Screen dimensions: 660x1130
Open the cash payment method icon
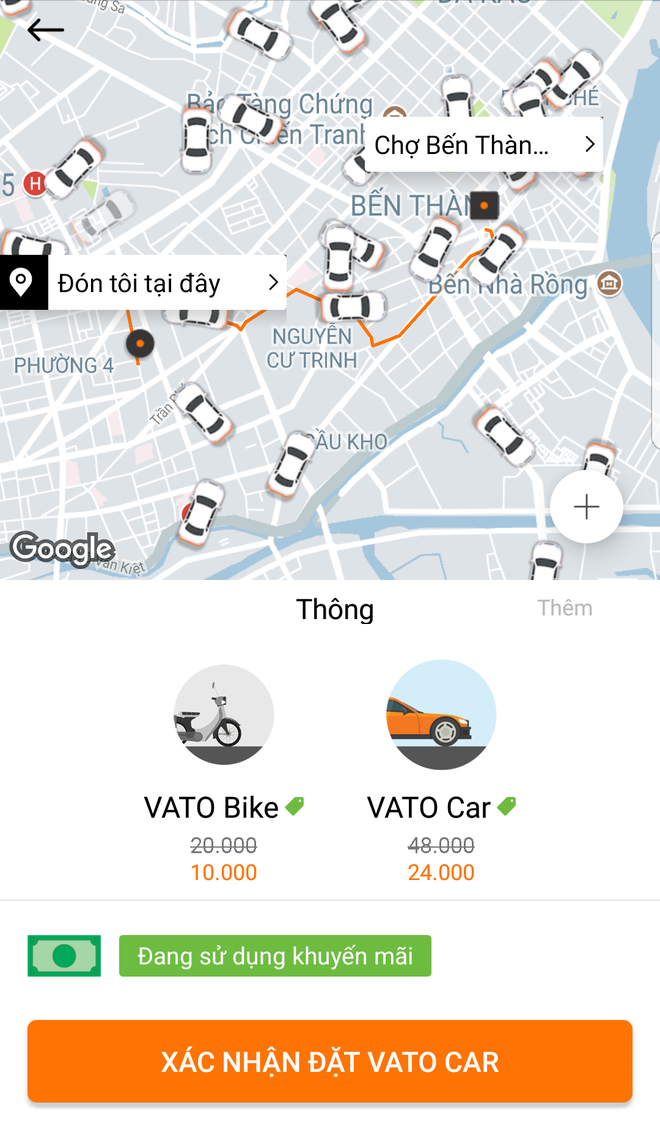[x=64, y=956]
